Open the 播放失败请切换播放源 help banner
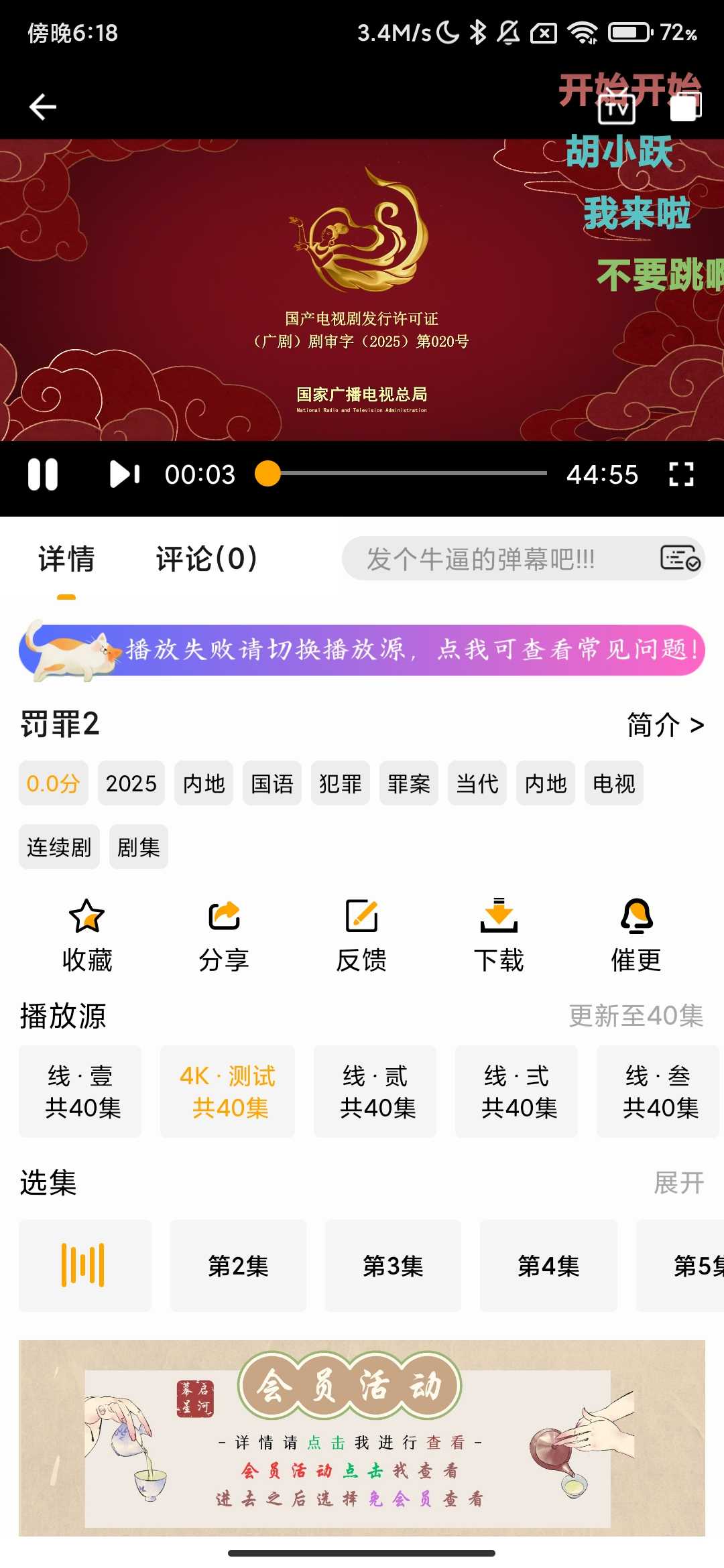724x1568 pixels. coord(362,649)
